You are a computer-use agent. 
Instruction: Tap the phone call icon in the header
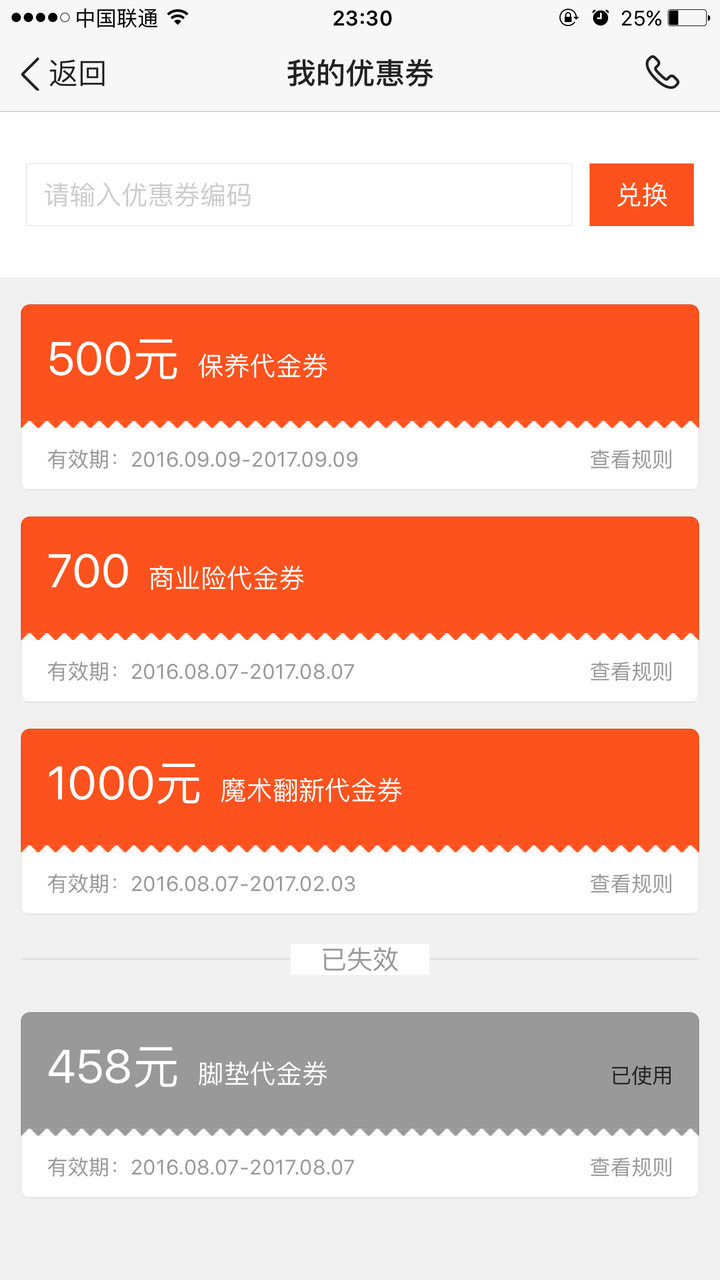(x=662, y=73)
